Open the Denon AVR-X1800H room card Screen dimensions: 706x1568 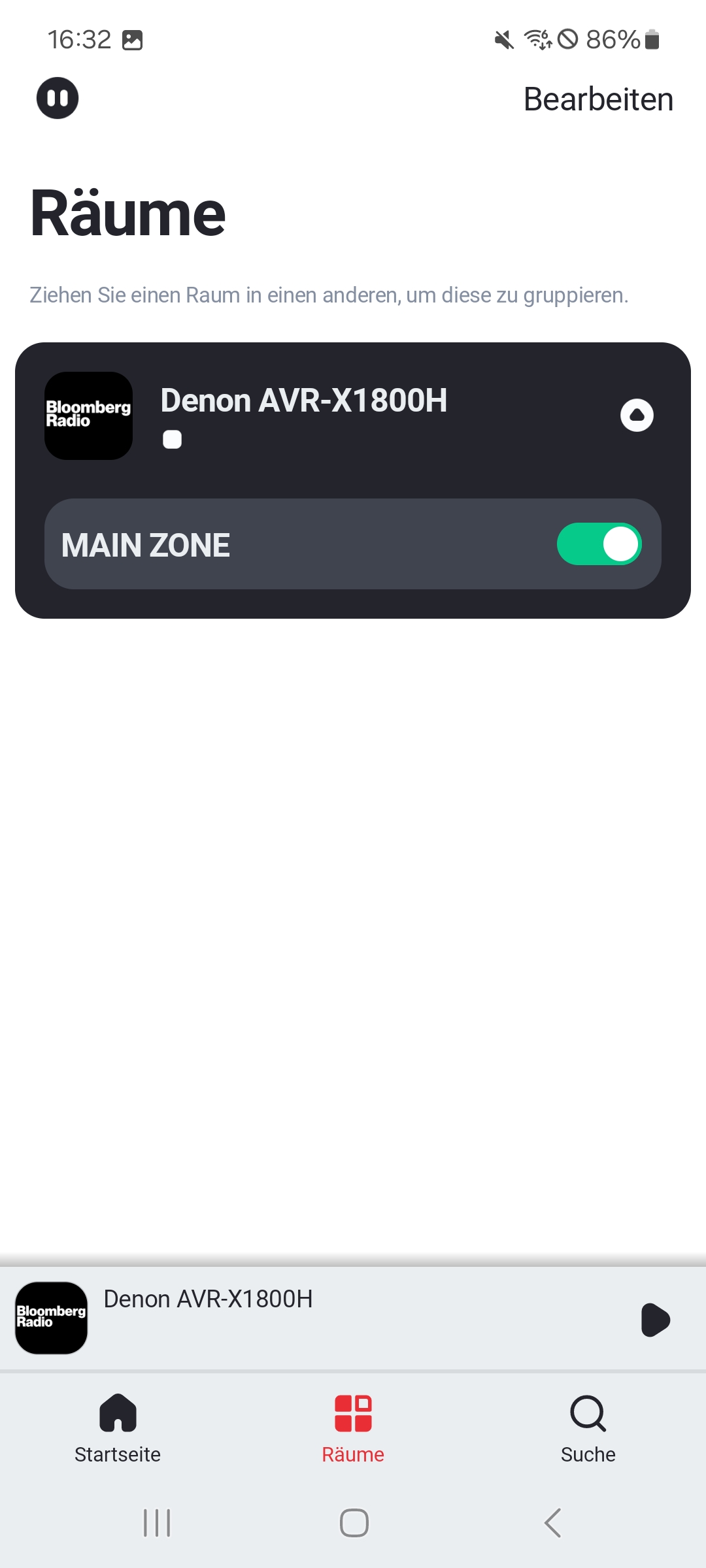click(304, 400)
